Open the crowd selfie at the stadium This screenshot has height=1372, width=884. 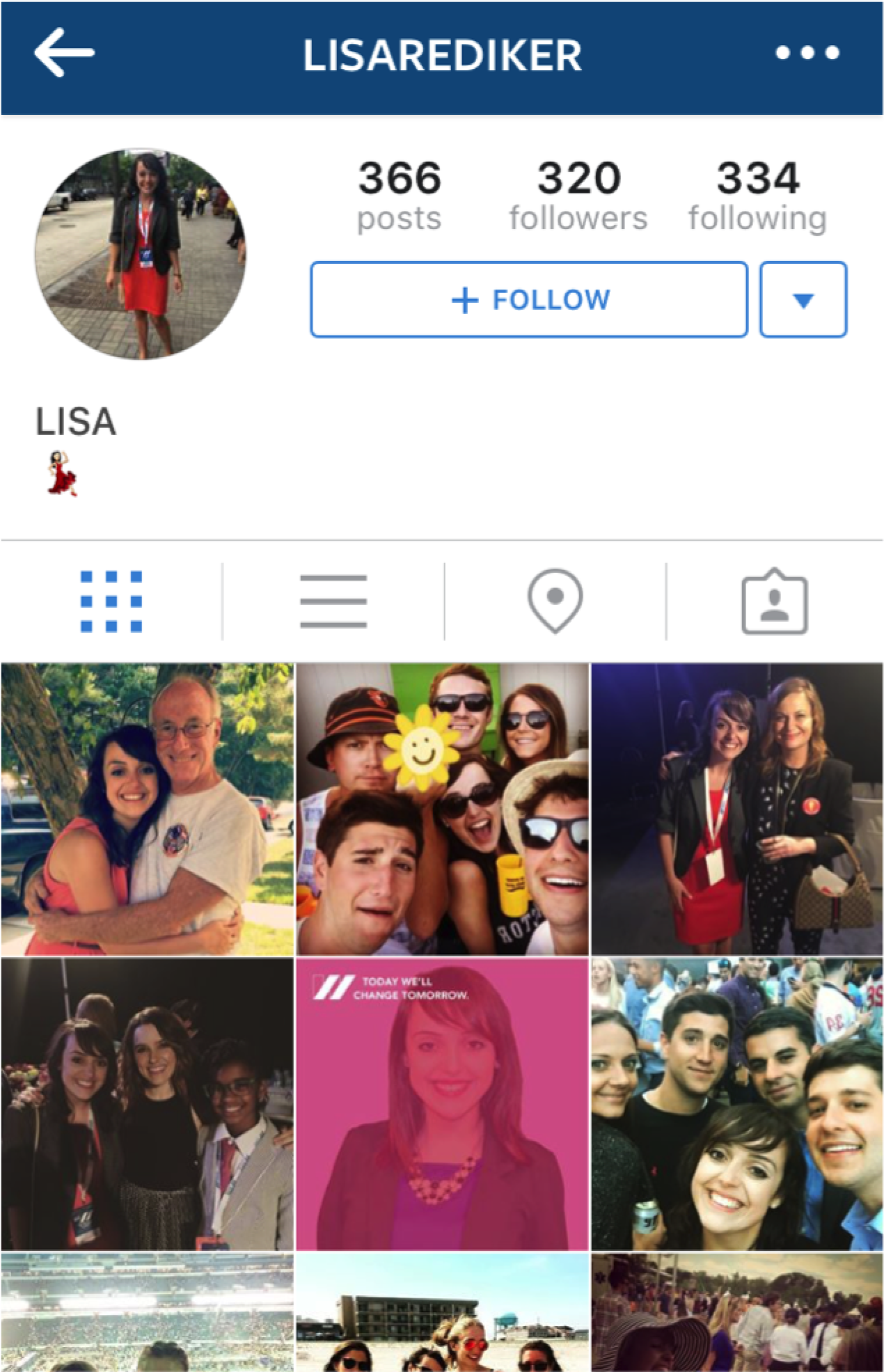[737, 1104]
